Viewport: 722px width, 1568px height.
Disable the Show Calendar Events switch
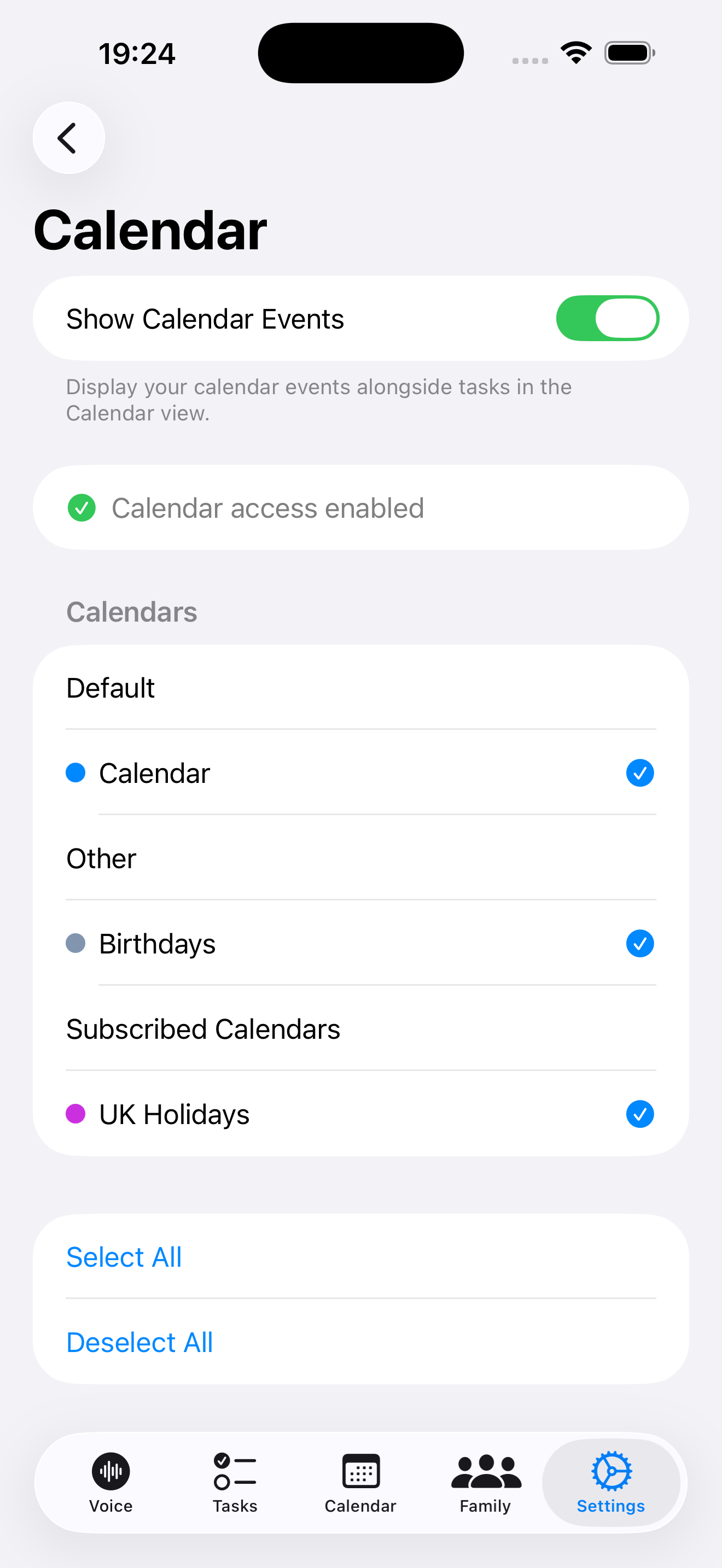[608, 318]
